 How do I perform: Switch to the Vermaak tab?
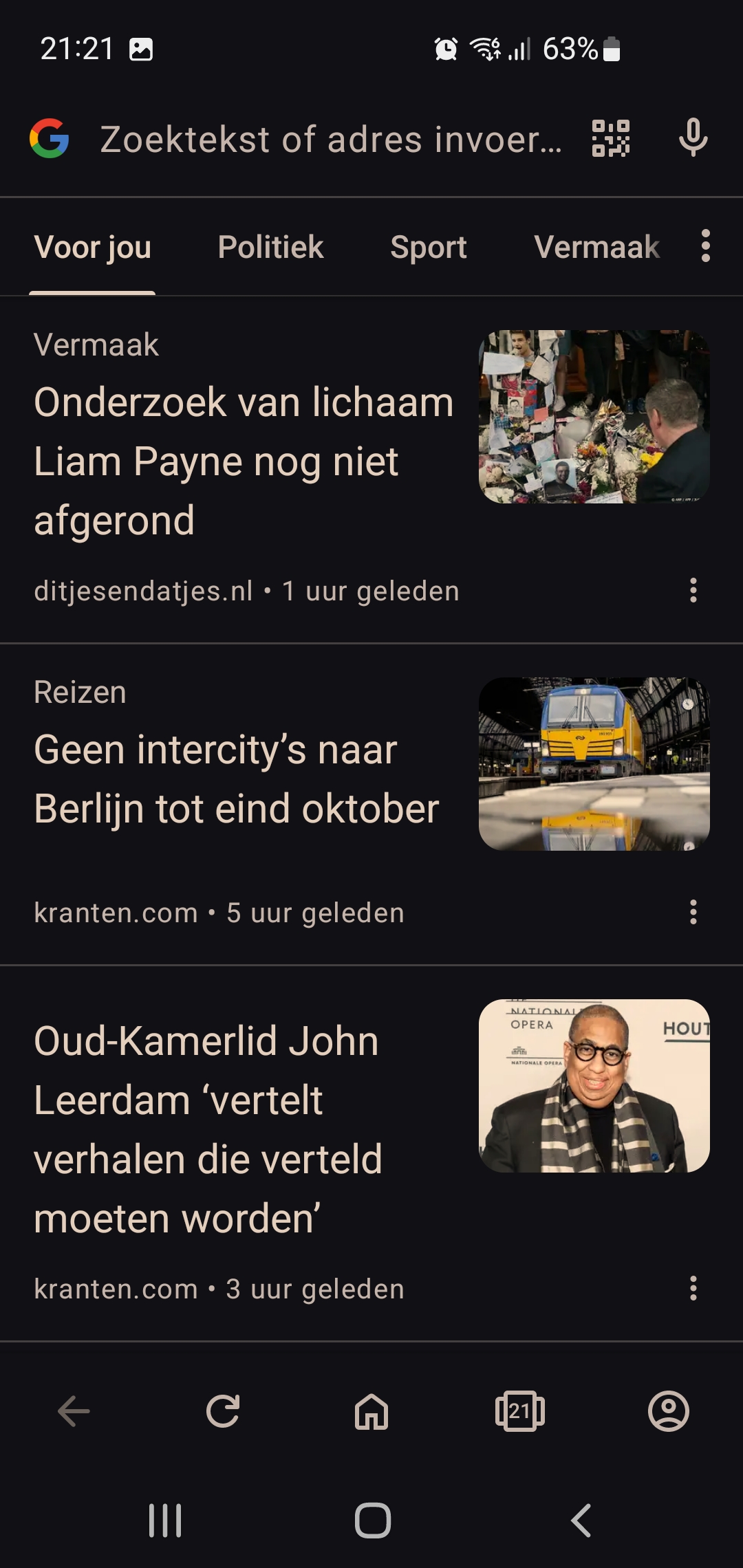tap(596, 248)
